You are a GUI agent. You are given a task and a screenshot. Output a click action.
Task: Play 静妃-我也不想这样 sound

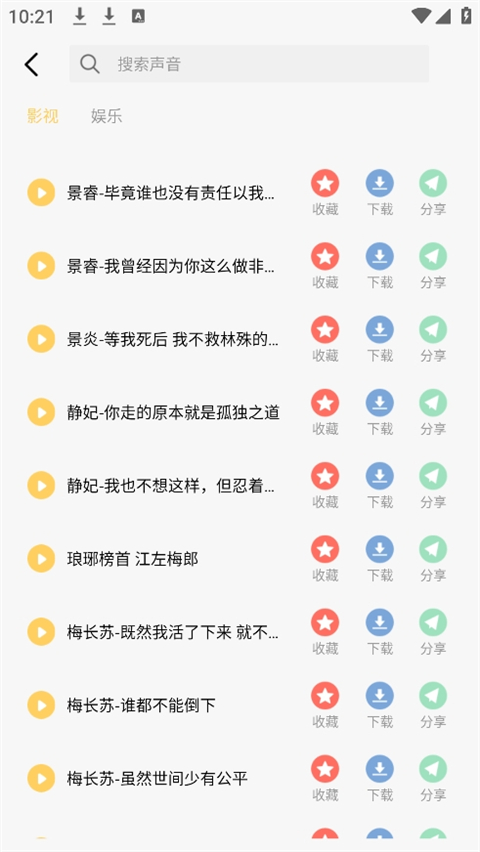pyautogui.click(x=41, y=485)
